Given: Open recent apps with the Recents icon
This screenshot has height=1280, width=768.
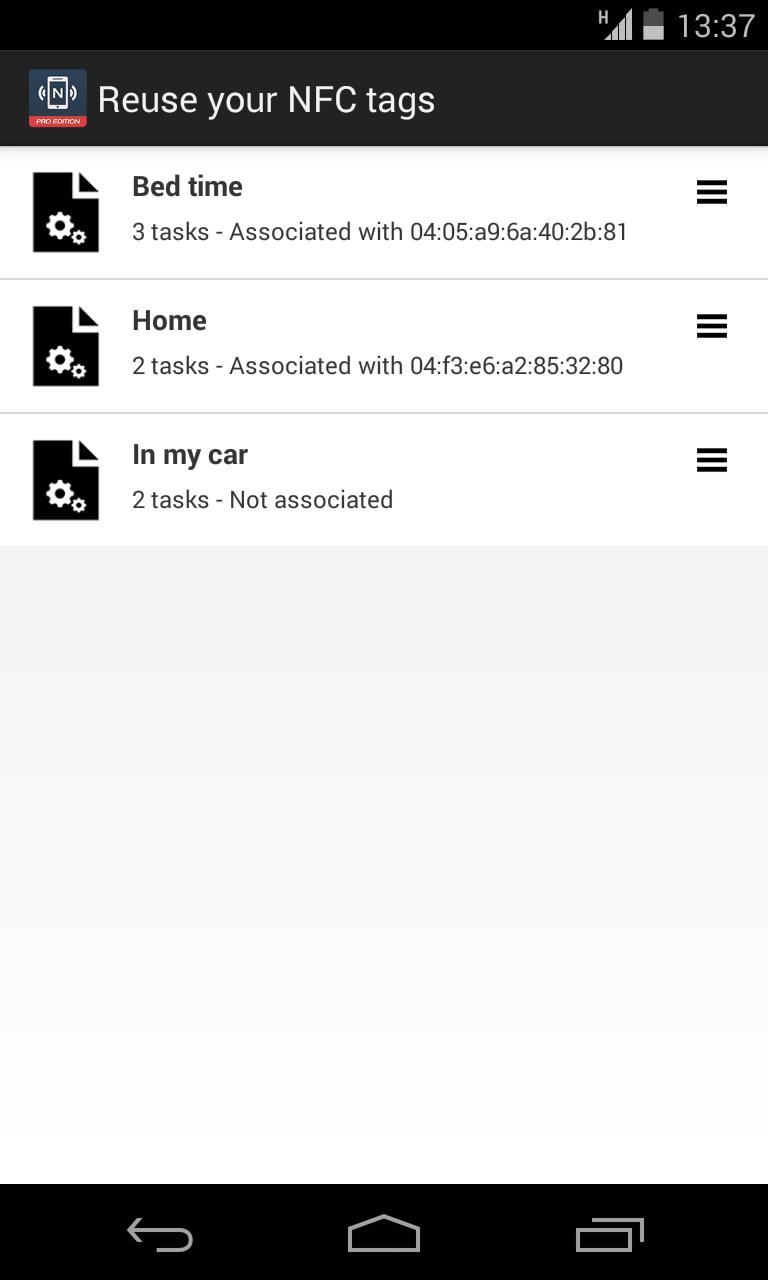Looking at the screenshot, I should tap(609, 1234).
